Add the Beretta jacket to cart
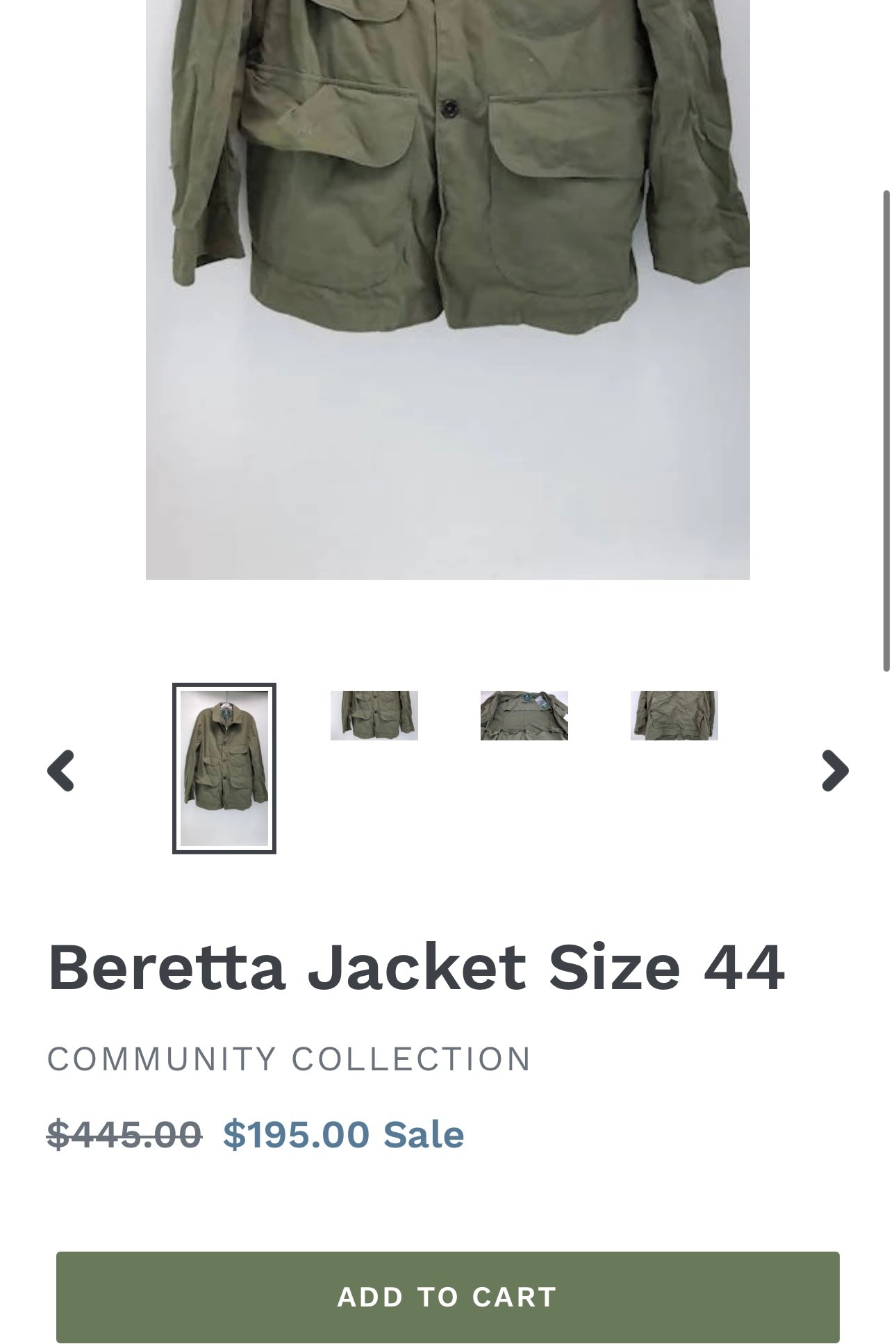896x1344 pixels. click(447, 1296)
